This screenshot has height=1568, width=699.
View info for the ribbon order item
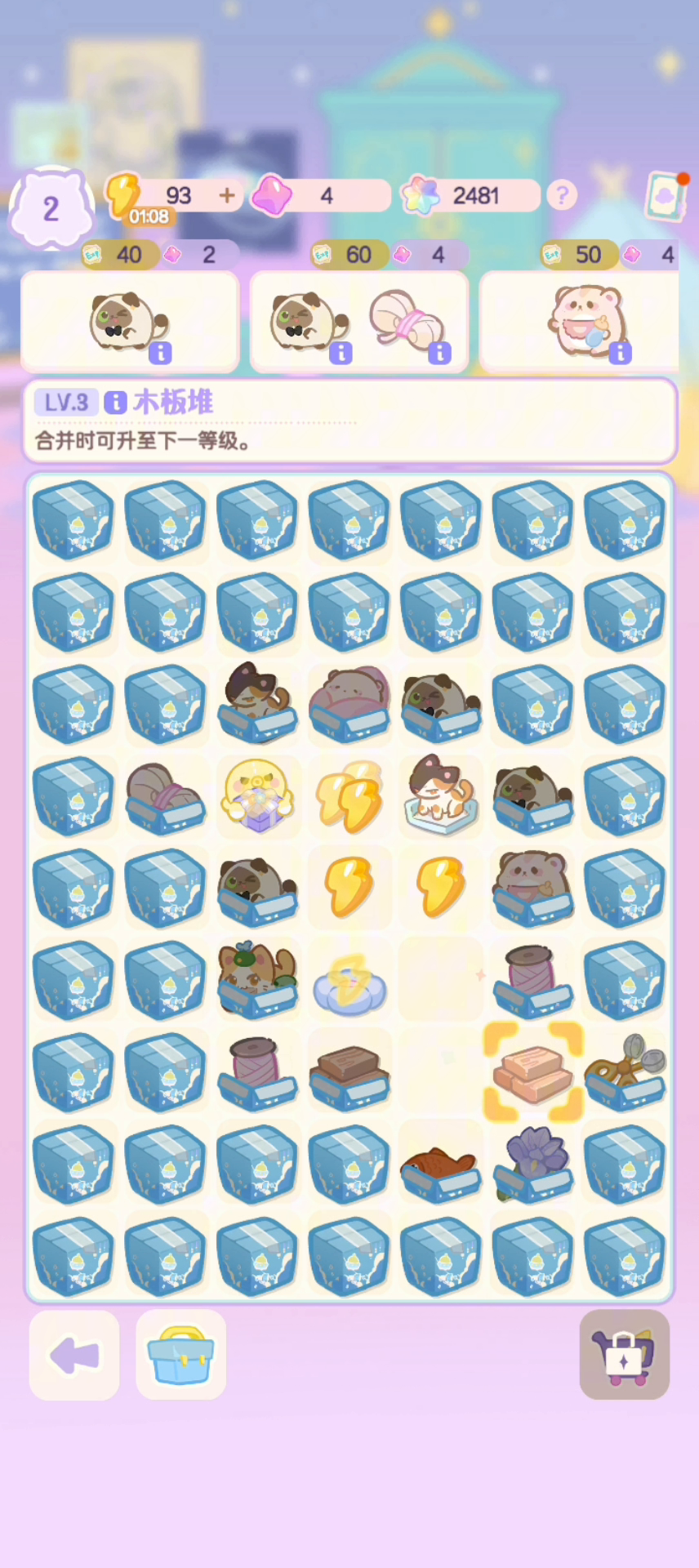[439, 353]
